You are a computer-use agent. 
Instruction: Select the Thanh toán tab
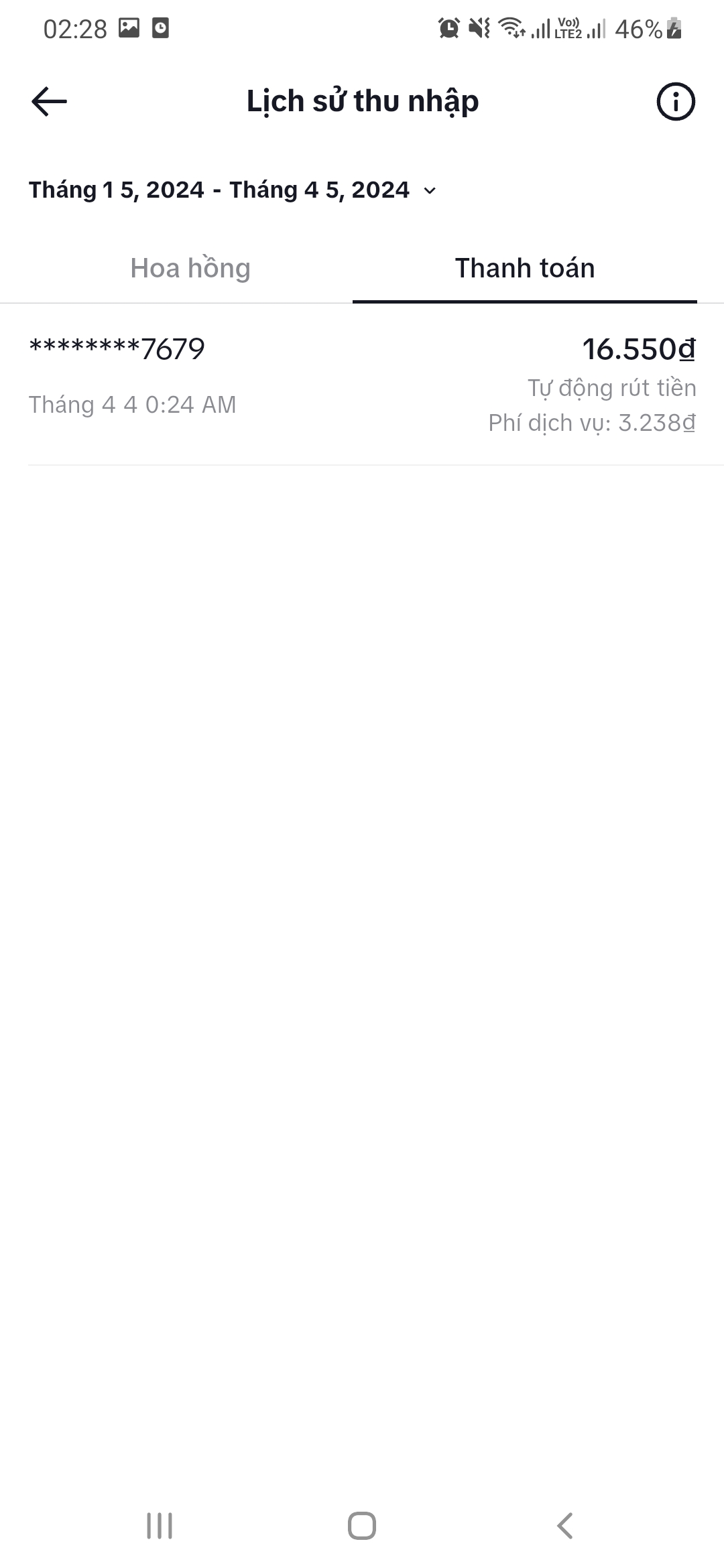coord(525,269)
